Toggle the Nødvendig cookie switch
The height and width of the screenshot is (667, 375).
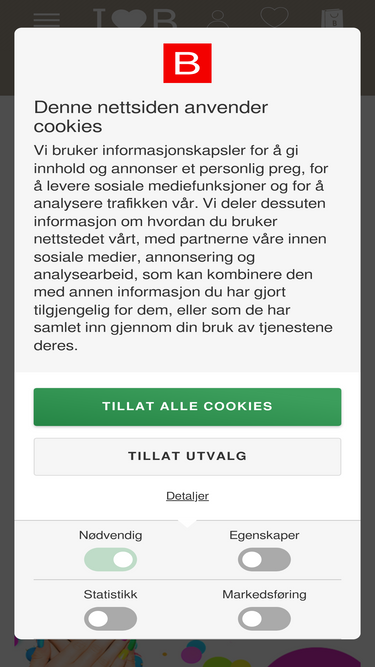(x=111, y=559)
